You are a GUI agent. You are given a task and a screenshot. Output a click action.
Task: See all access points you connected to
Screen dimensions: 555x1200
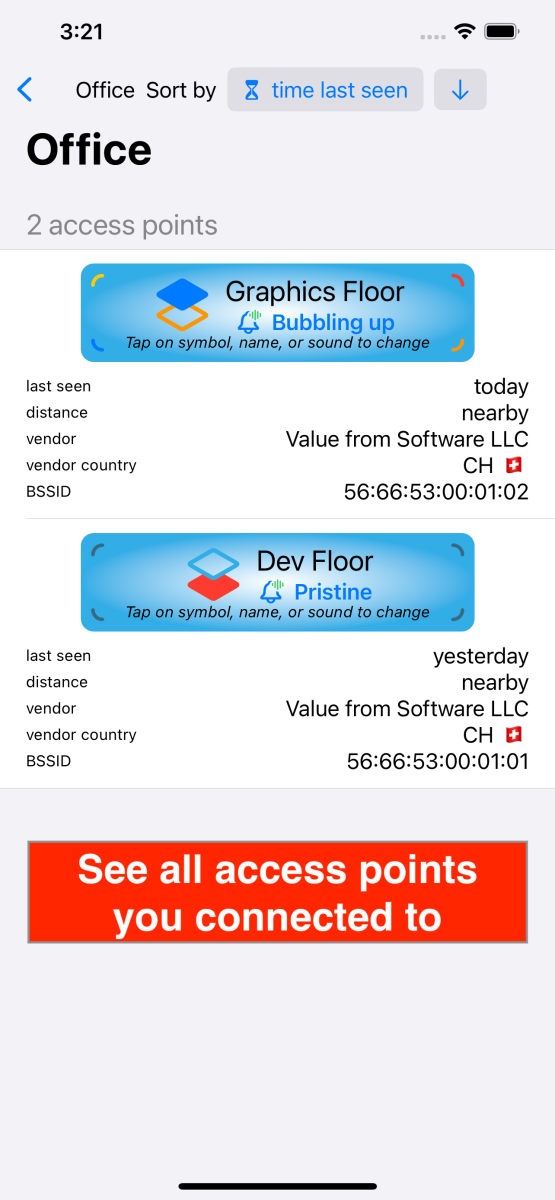(277, 892)
